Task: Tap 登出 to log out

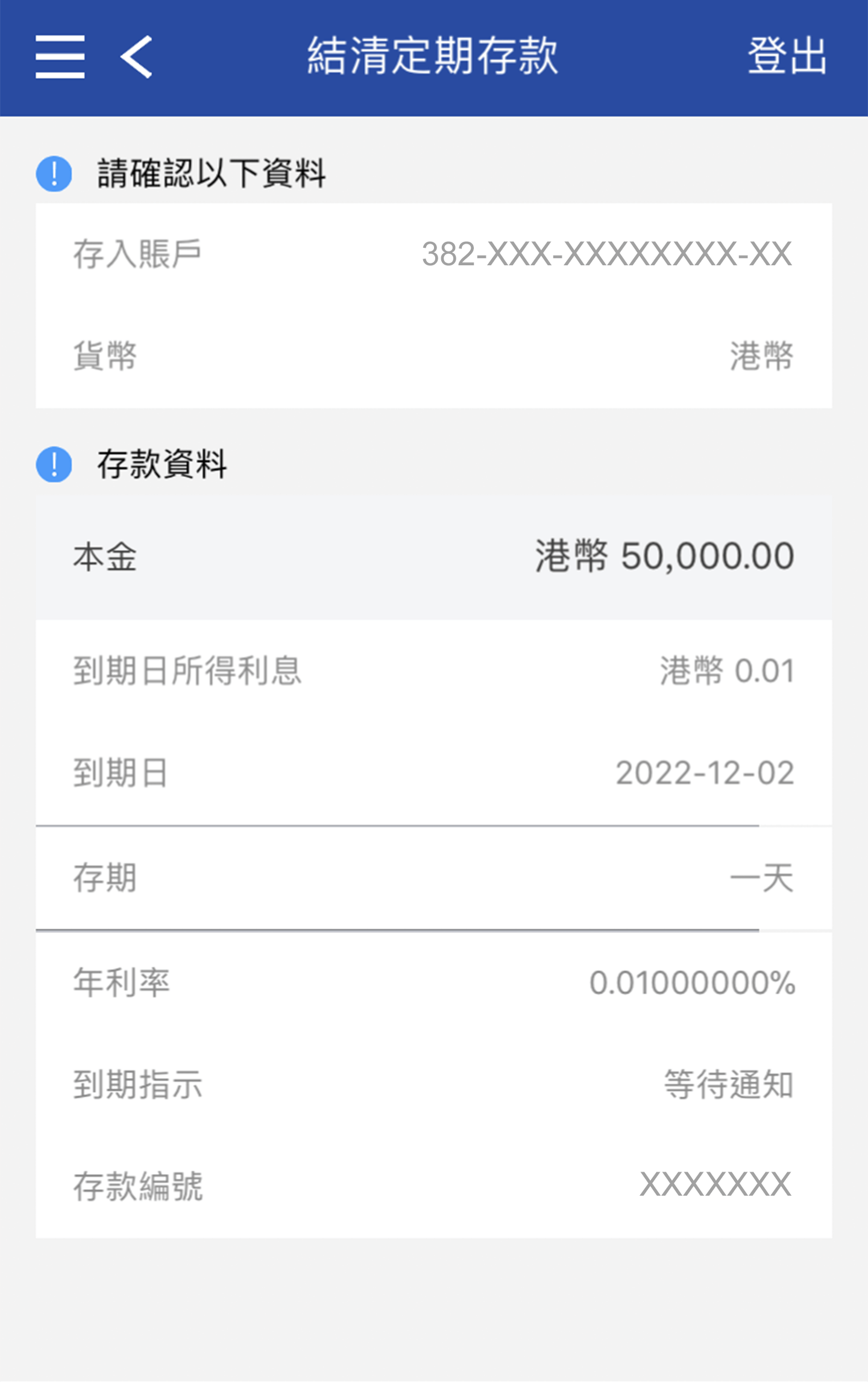Action: coord(787,57)
